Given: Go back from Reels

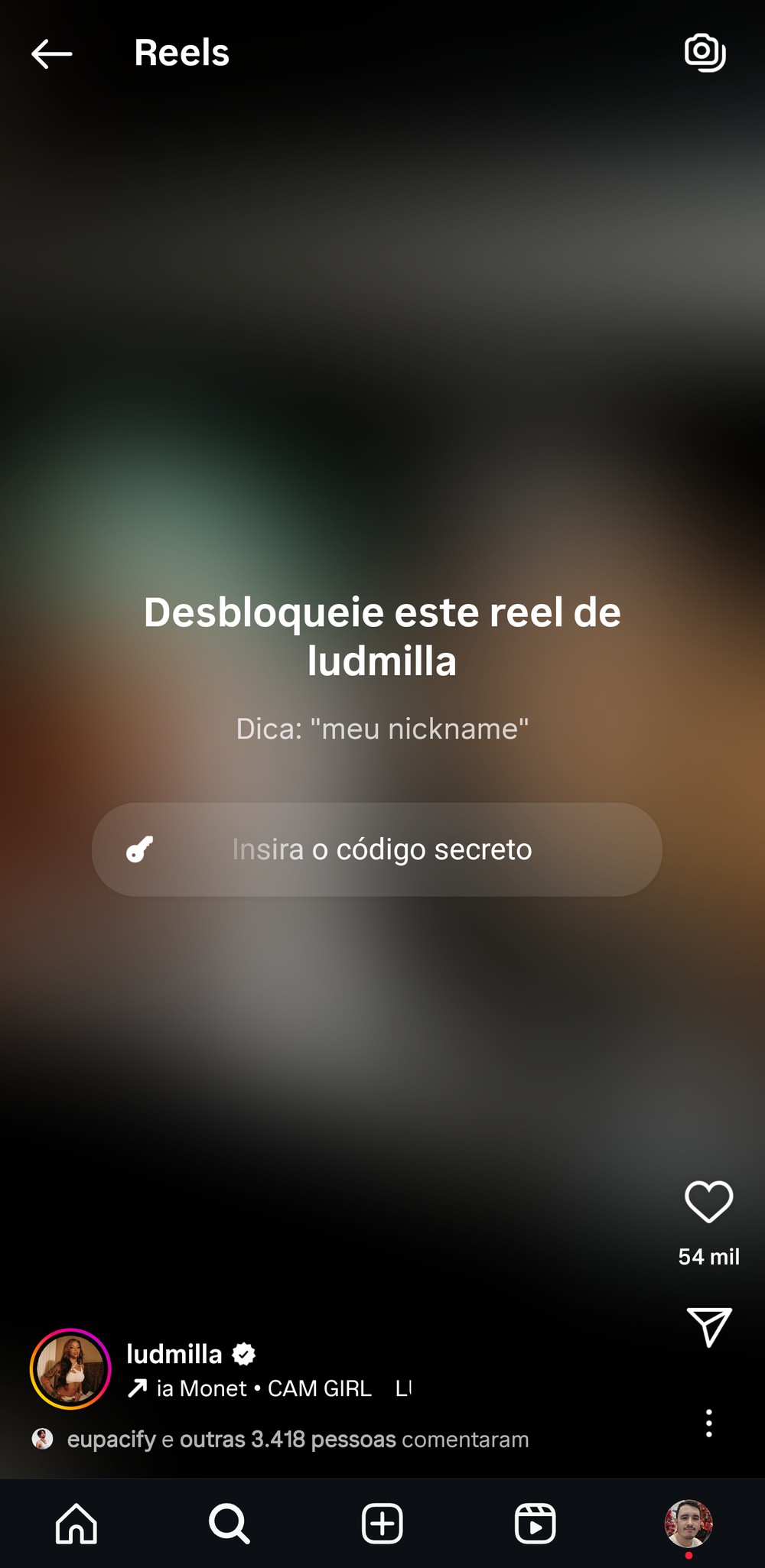Looking at the screenshot, I should (51, 54).
